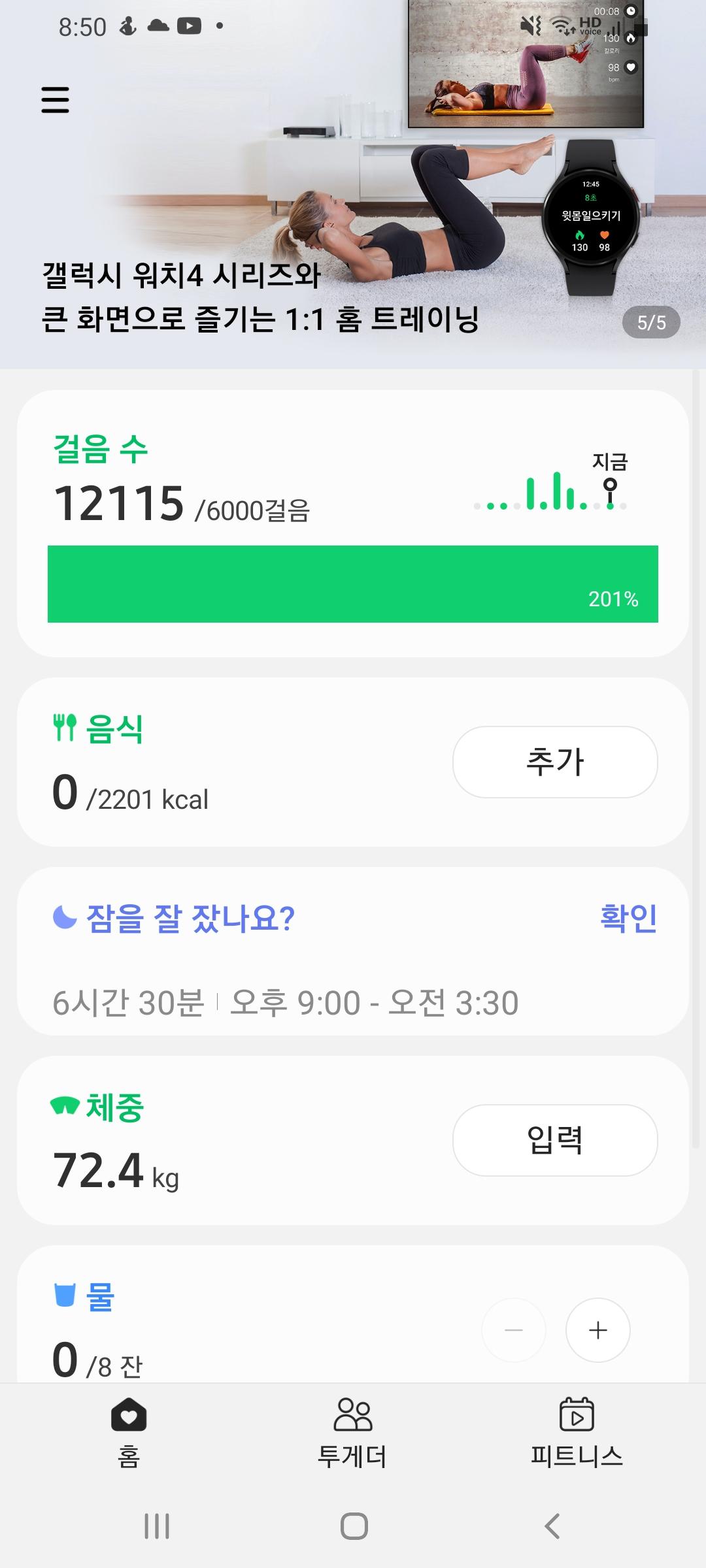706x1568 pixels.
Task: Open the hamburger drawer menu
Action: point(55,100)
